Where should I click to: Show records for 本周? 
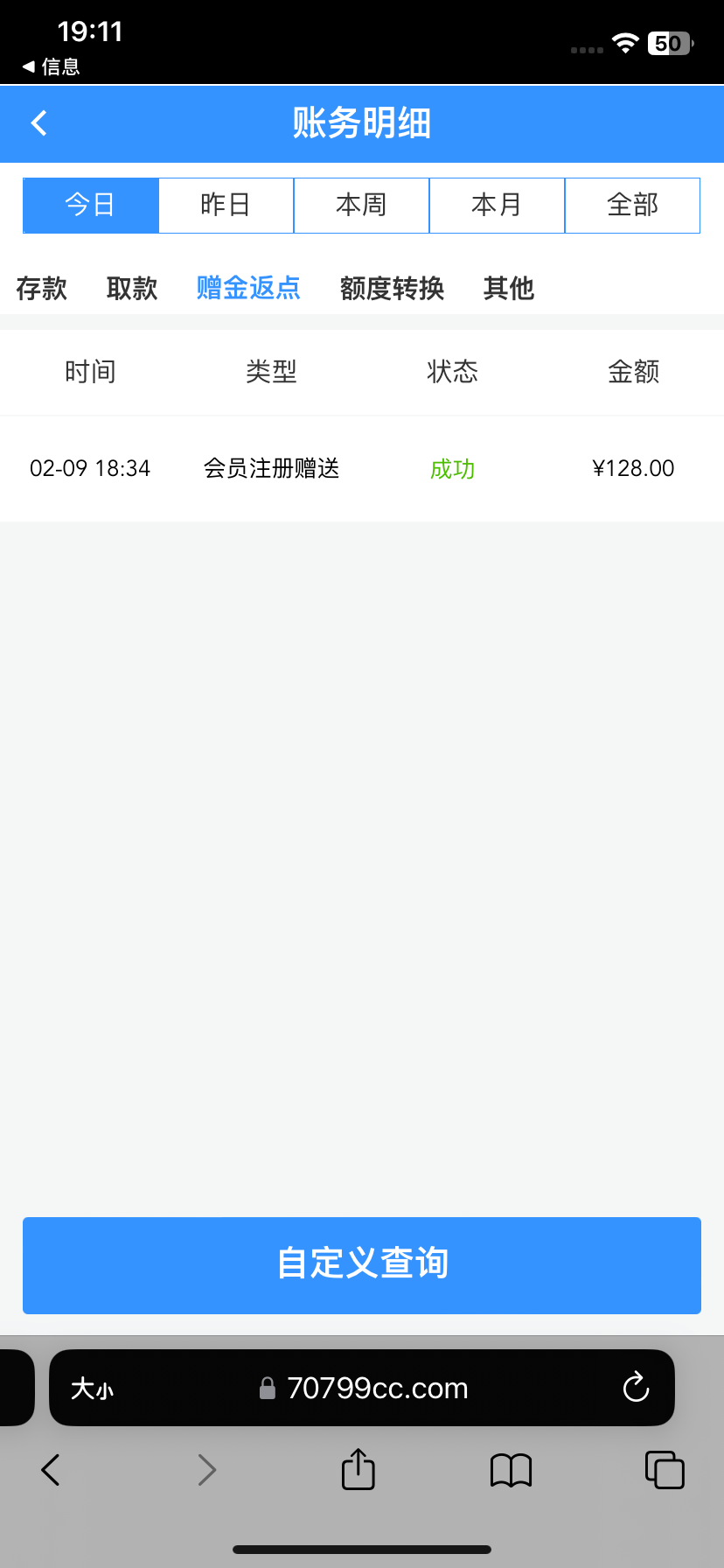[361, 206]
